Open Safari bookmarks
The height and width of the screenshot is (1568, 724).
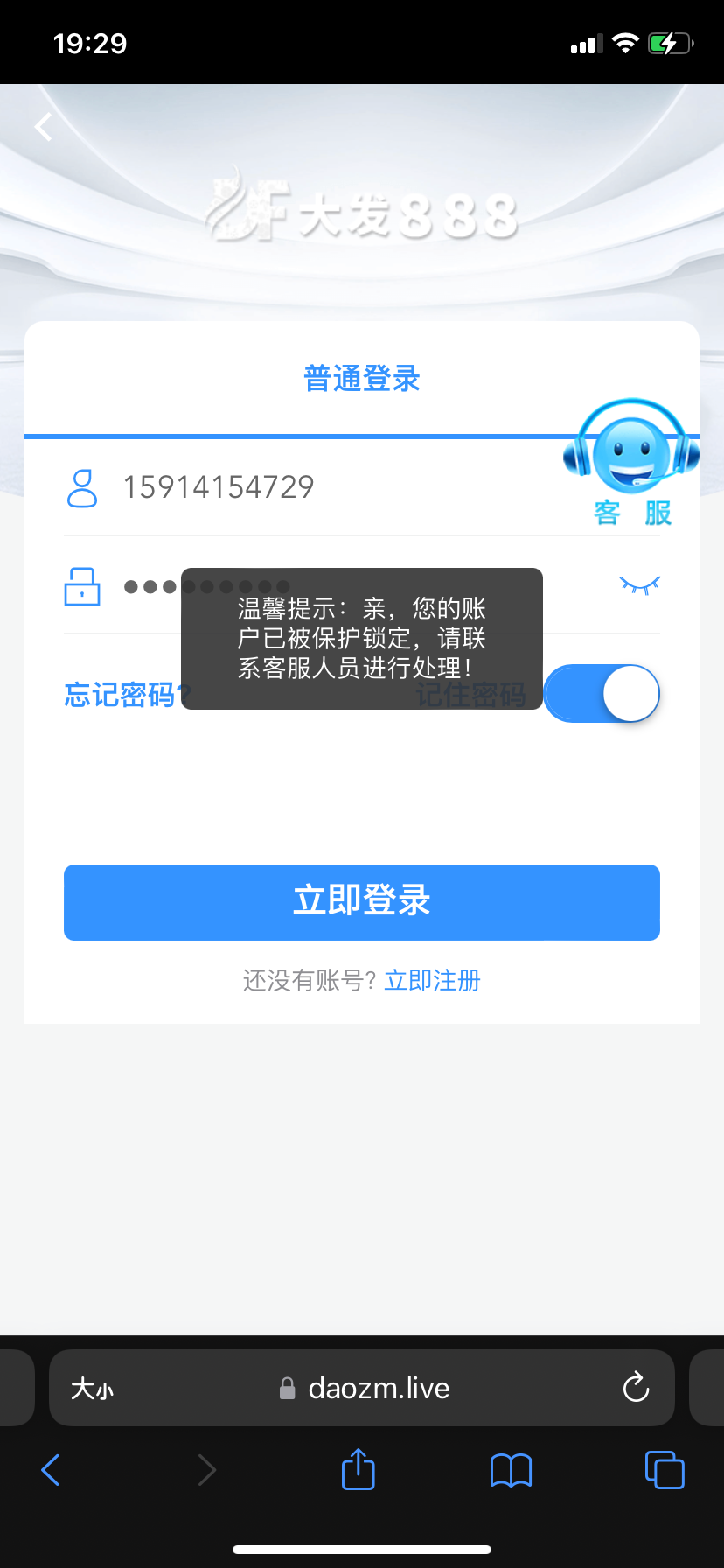pos(511,1470)
